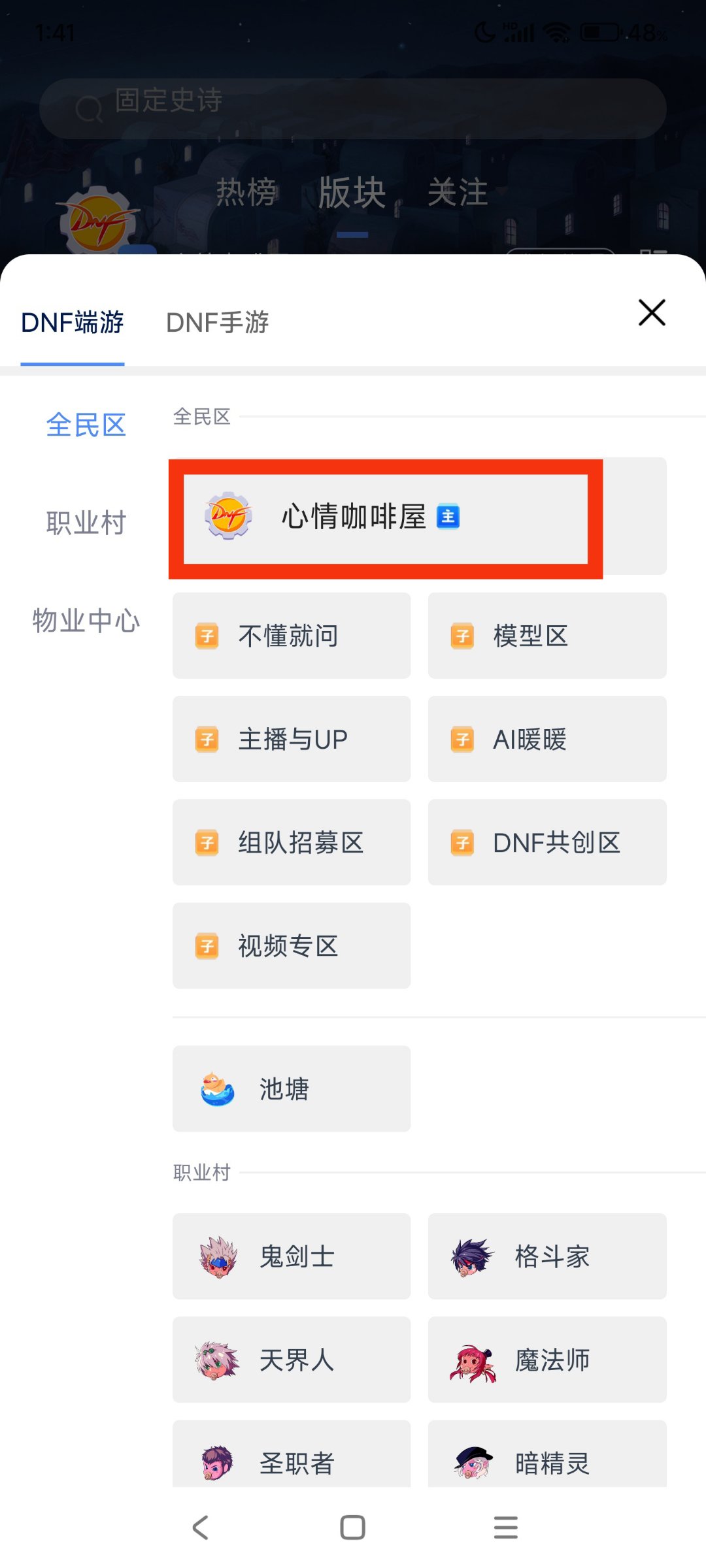This screenshot has height=1568, width=706.
Task: Open the 视频专区 sub-board
Action: click(292, 945)
